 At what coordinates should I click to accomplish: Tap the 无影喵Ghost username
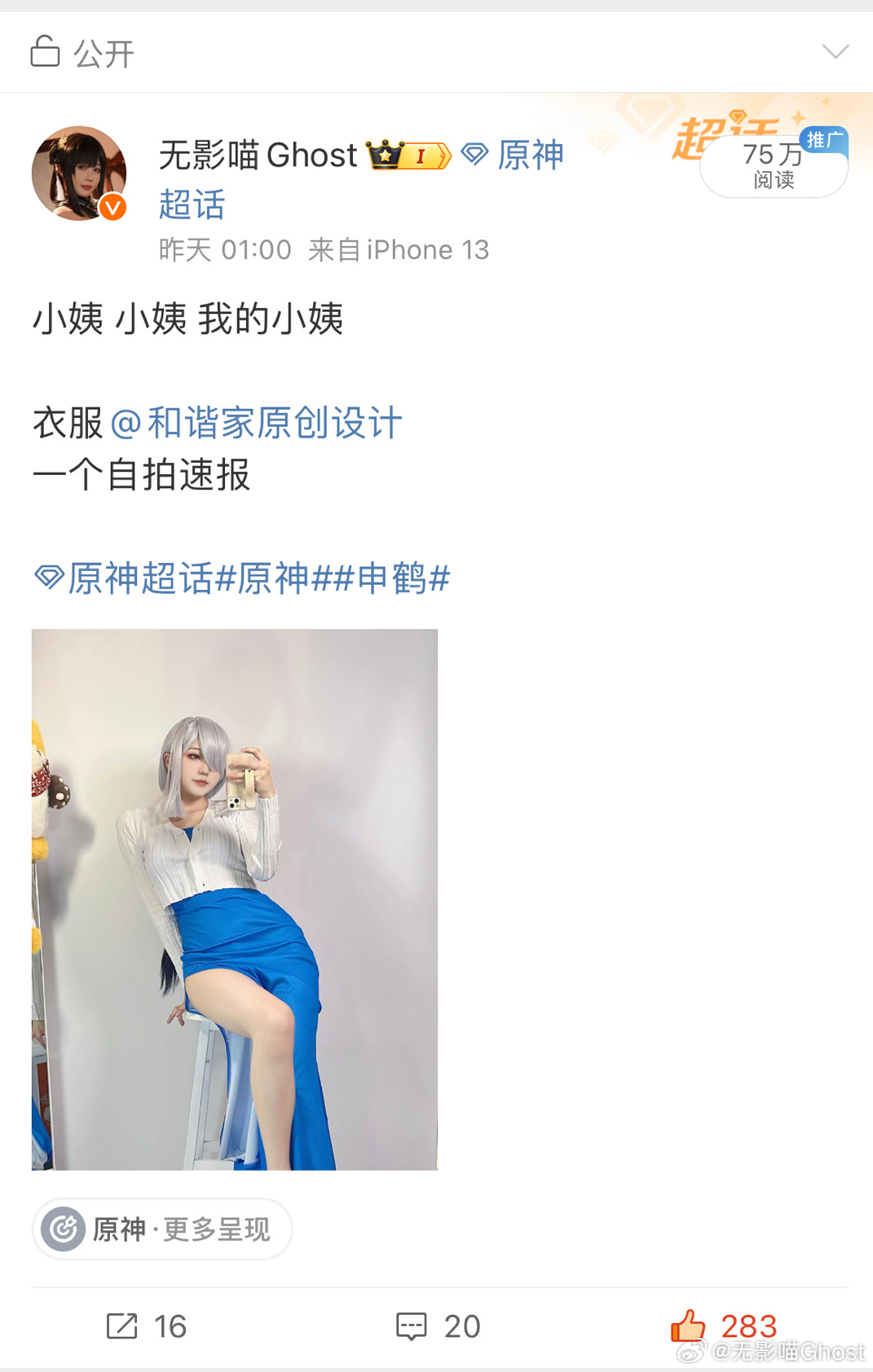tap(258, 155)
